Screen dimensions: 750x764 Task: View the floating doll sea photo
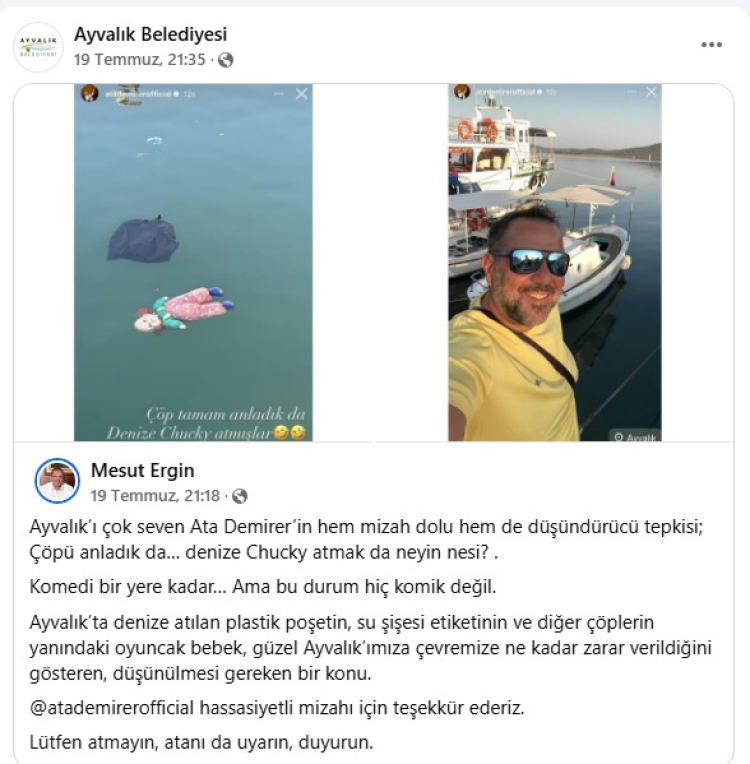pyautogui.click(x=193, y=262)
